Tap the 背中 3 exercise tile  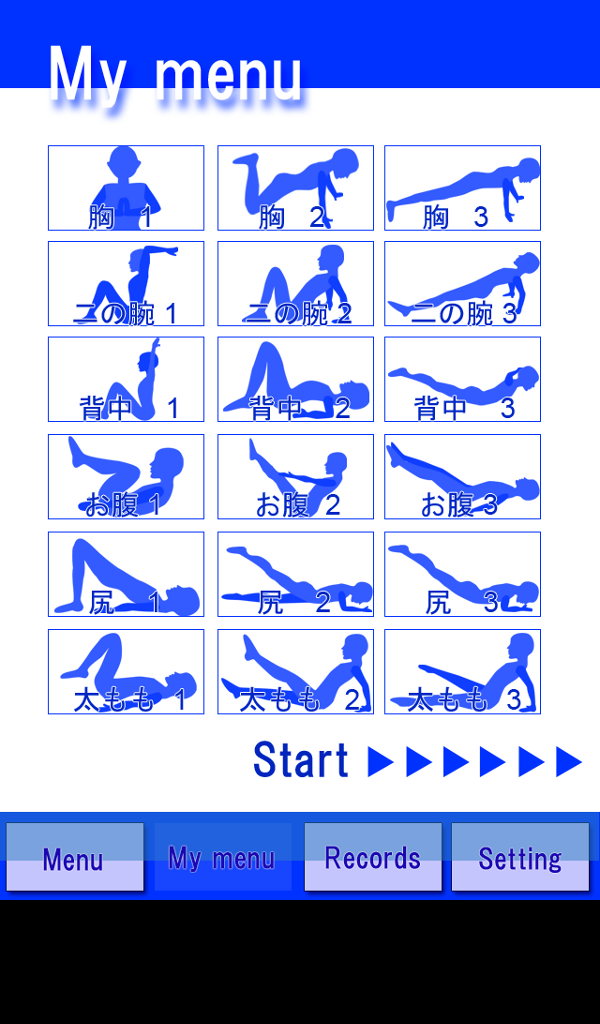(x=462, y=379)
